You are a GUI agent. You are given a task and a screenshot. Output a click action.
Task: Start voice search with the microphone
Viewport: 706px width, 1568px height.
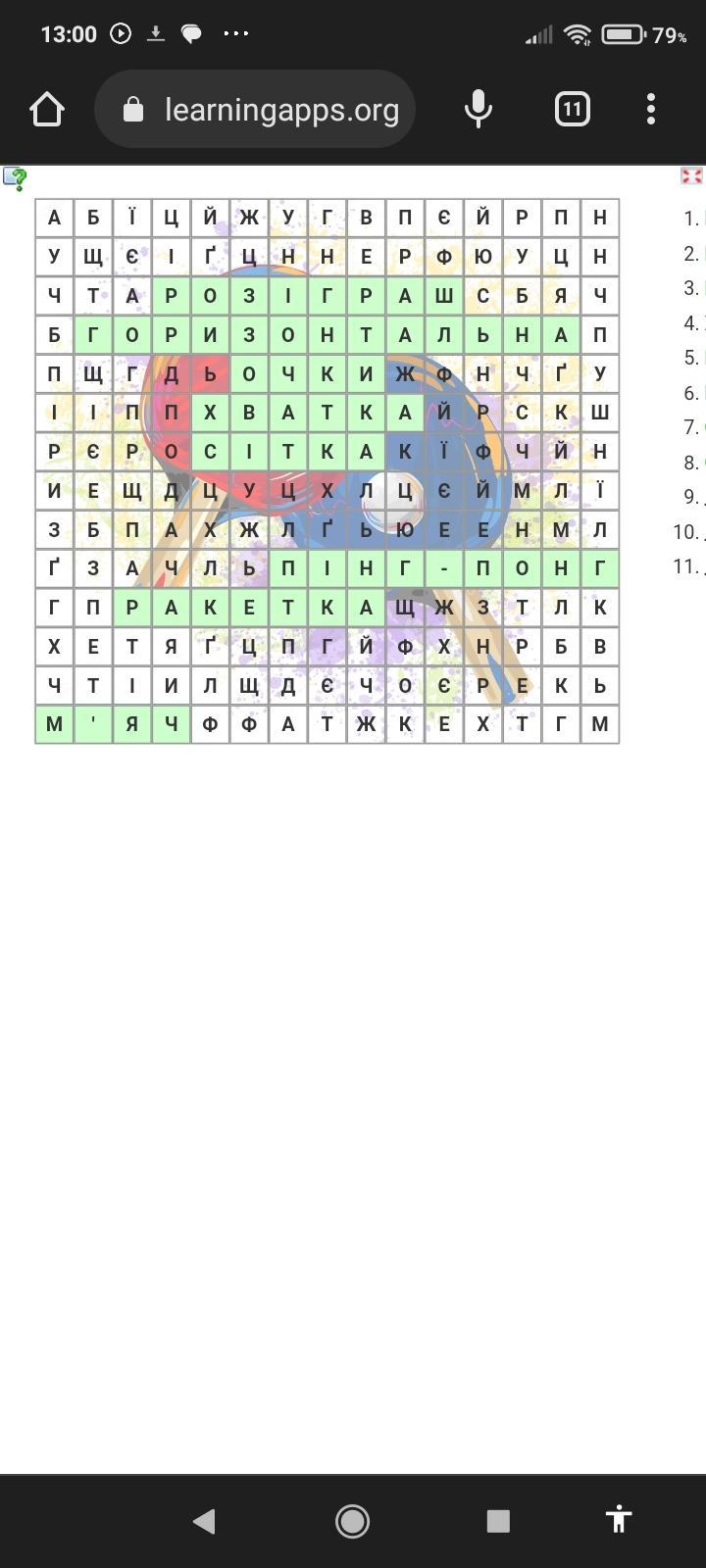[478, 109]
